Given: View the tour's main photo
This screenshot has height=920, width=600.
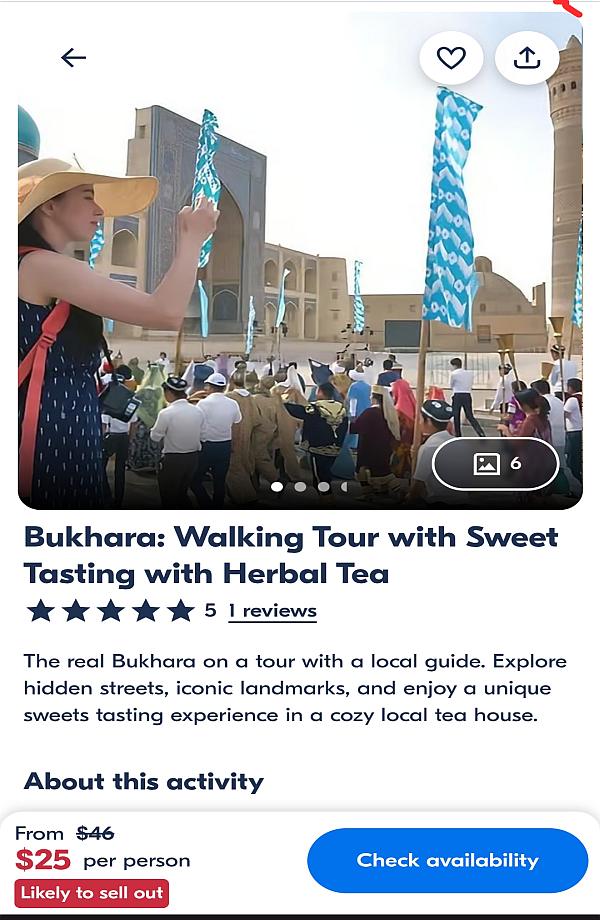Looking at the screenshot, I should 300,280.
